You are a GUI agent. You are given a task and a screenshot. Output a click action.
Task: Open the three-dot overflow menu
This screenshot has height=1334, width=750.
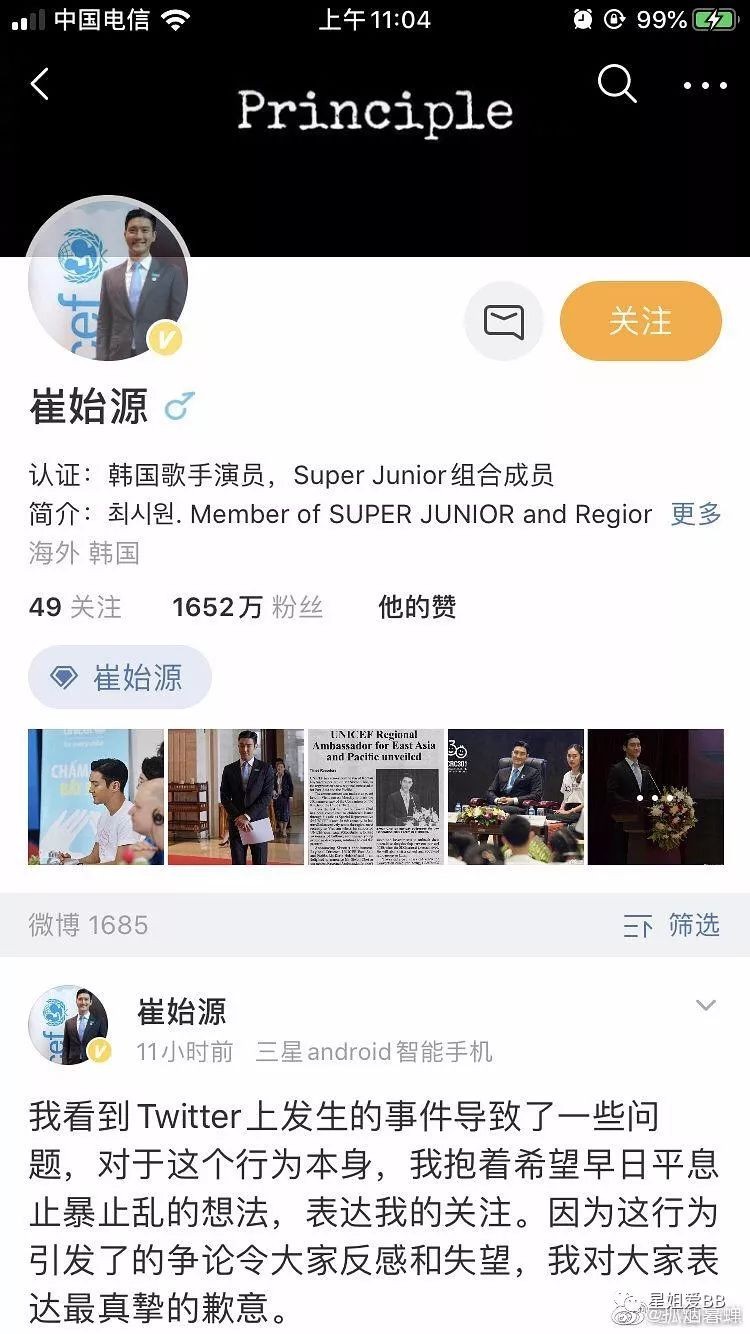click(x=706, y=85)
